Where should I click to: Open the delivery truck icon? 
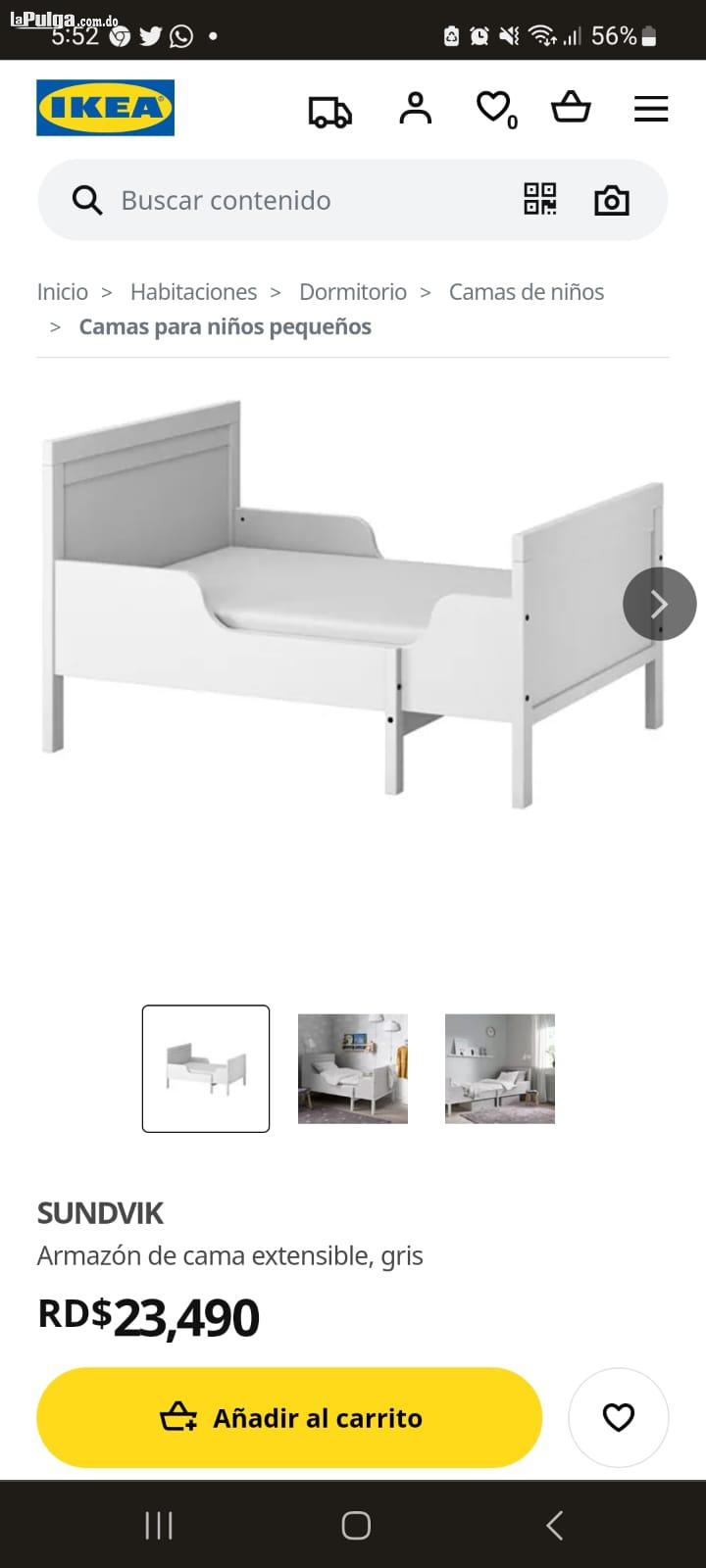tap(329, 112)
